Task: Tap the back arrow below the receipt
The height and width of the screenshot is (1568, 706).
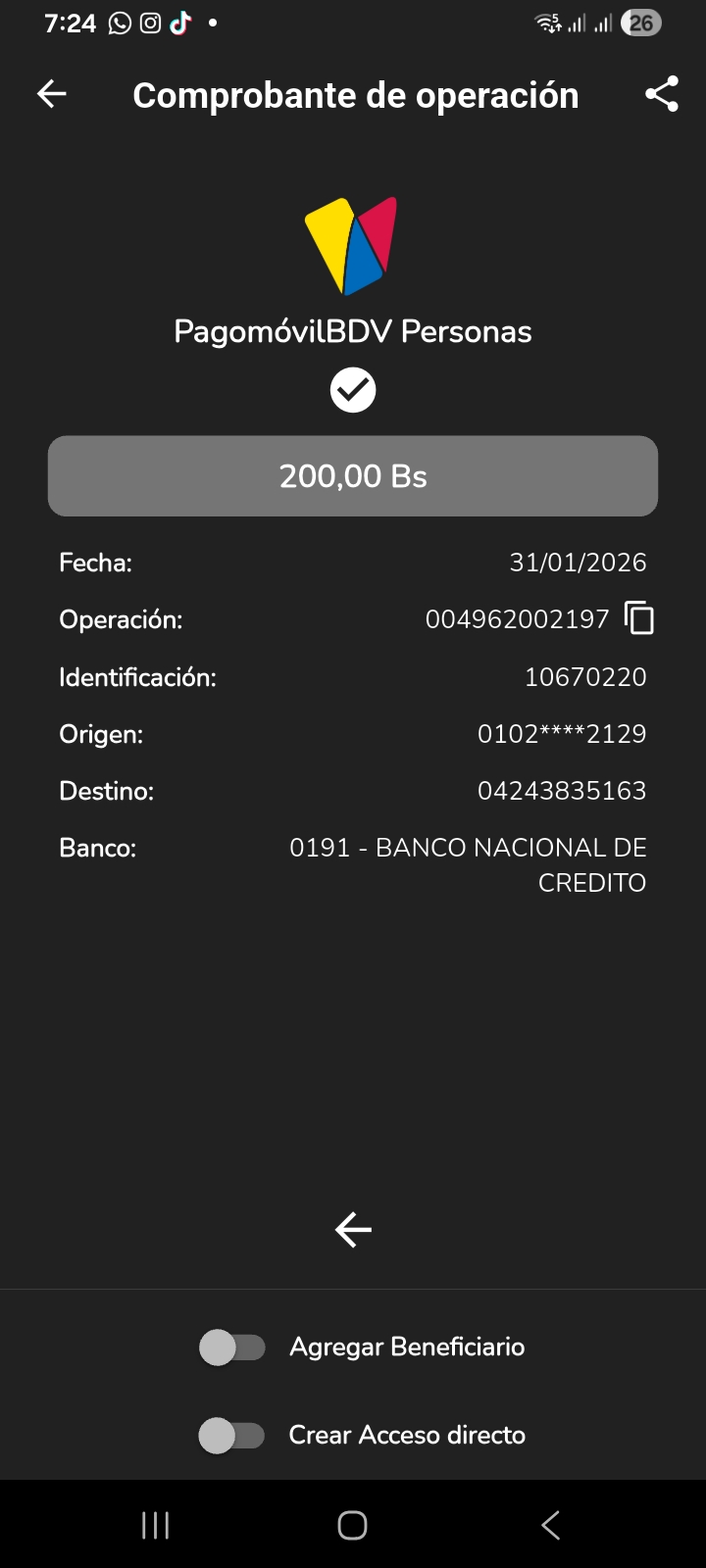Action: [353, 1229]
